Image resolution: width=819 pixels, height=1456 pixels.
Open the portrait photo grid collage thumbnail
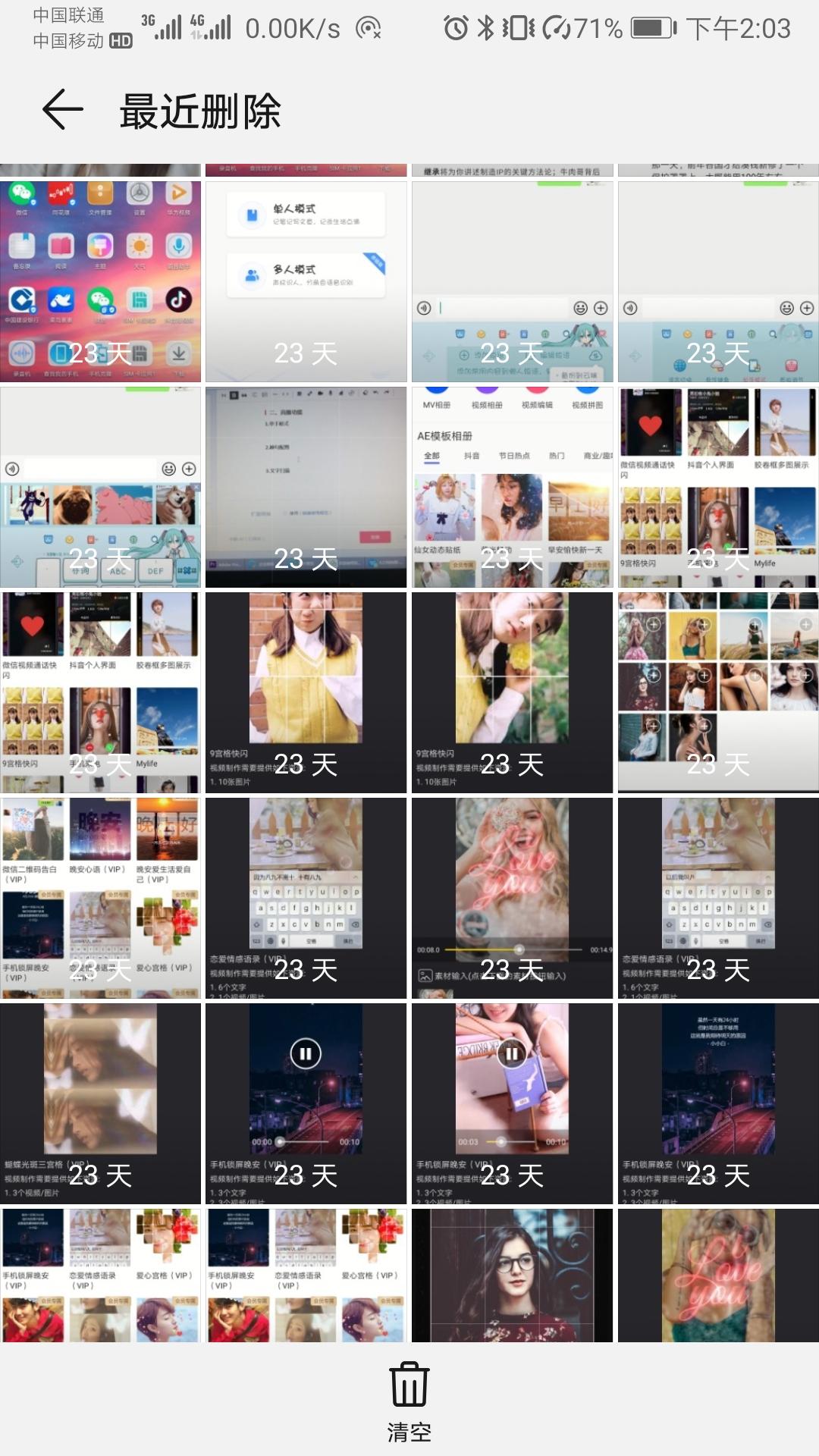pos(717,692)
